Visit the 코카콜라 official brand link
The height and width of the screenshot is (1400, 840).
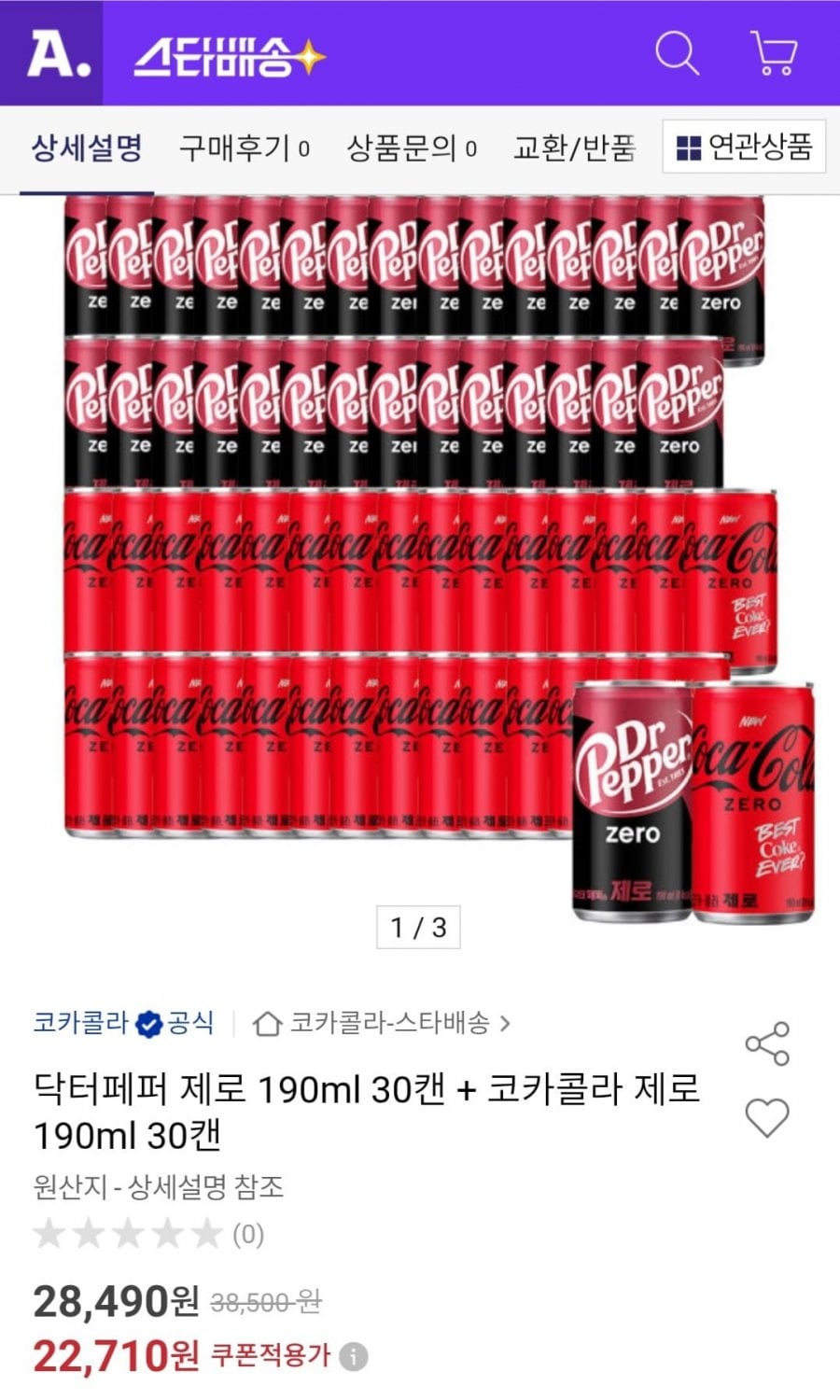point(122,1023)
